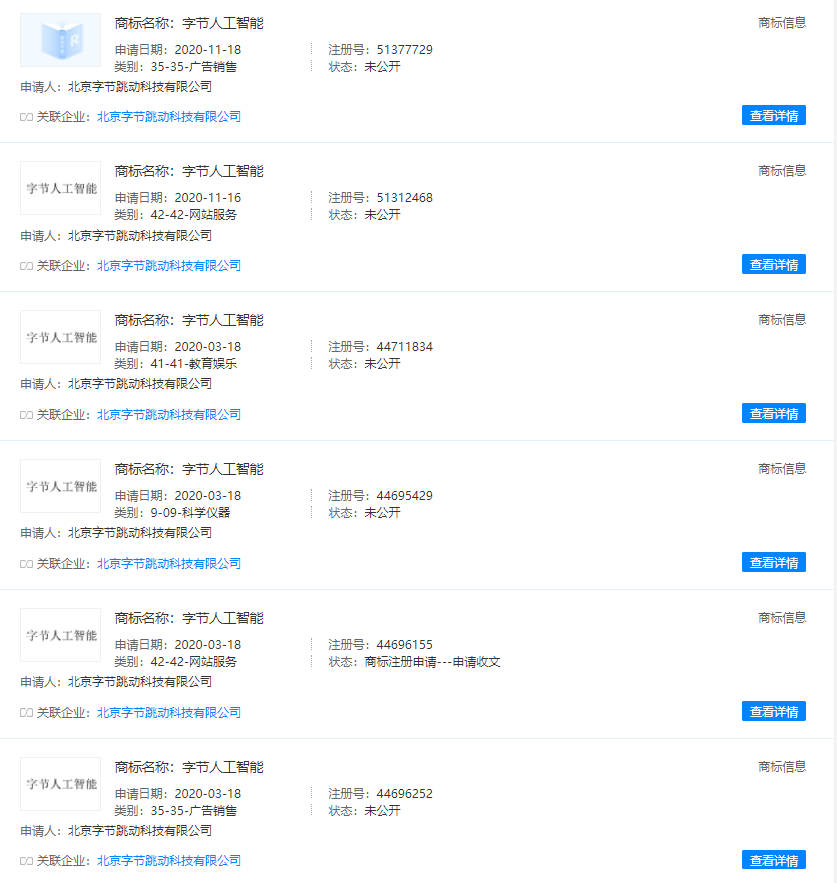Screen dimensions: 837x883
Task: Open 查看详情 for trademark 44695429
Action: click(773, 562)
